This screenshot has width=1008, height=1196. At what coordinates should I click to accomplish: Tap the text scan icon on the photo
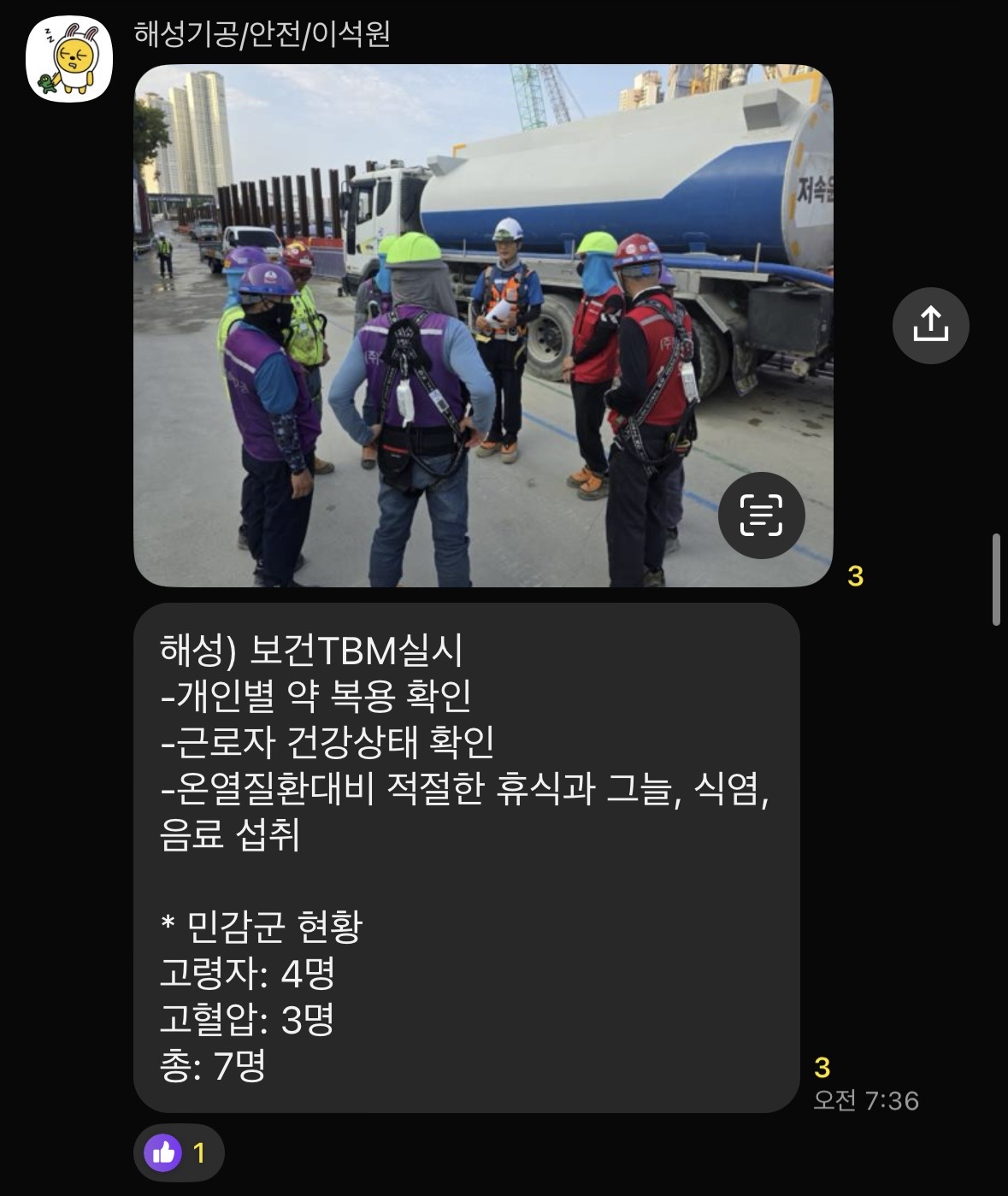pos(761,516)
